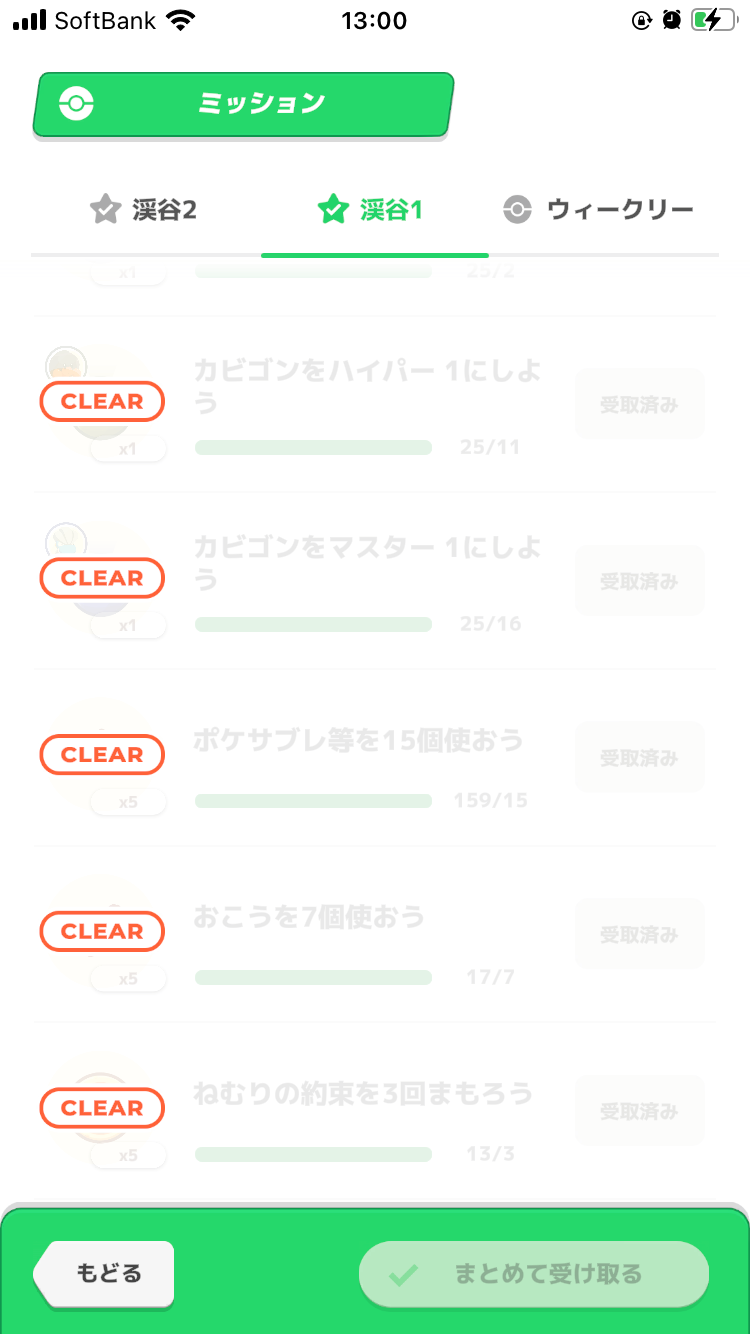Open the ウィークリー tab
The height and width of the screenshot is (1334, 750).
pyautogui.click(x=598, y=210)
